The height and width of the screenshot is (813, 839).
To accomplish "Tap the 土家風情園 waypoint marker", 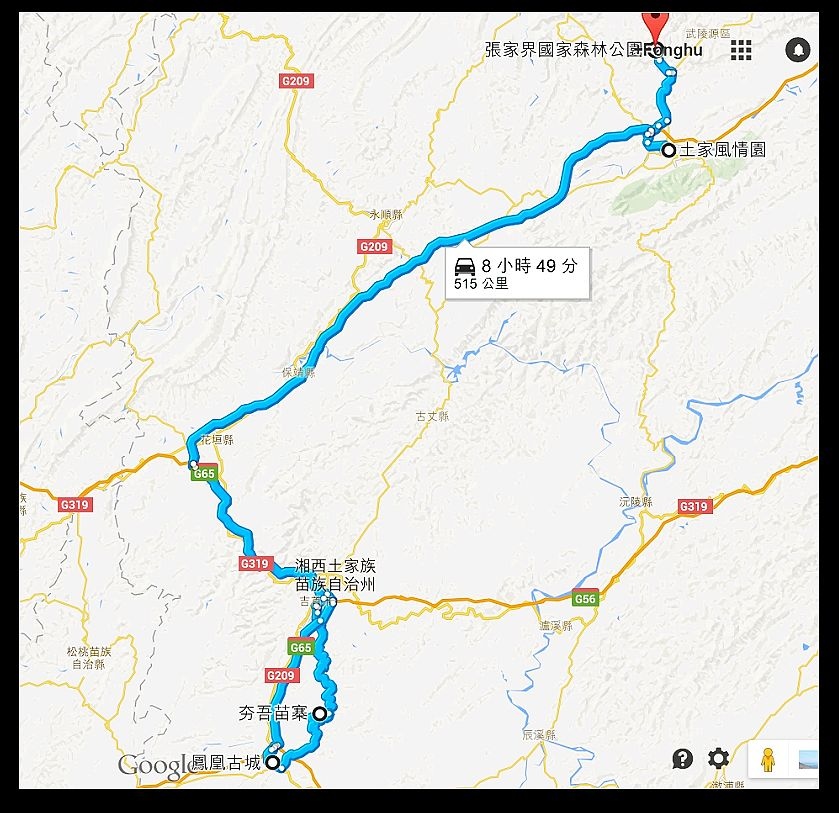I will point(668,150).
